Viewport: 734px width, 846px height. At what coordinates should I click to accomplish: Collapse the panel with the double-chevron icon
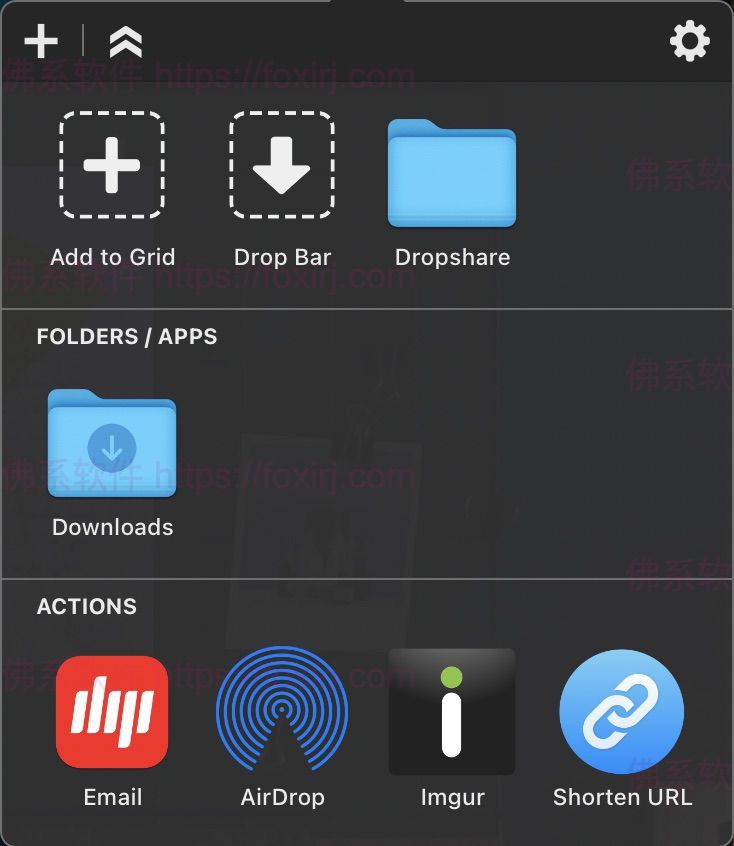tap(126, 42)
